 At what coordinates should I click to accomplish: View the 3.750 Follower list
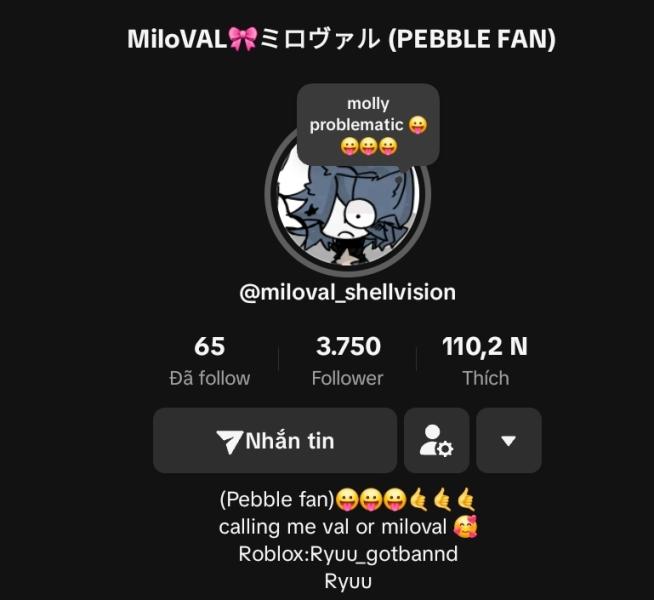coord(347,361)
